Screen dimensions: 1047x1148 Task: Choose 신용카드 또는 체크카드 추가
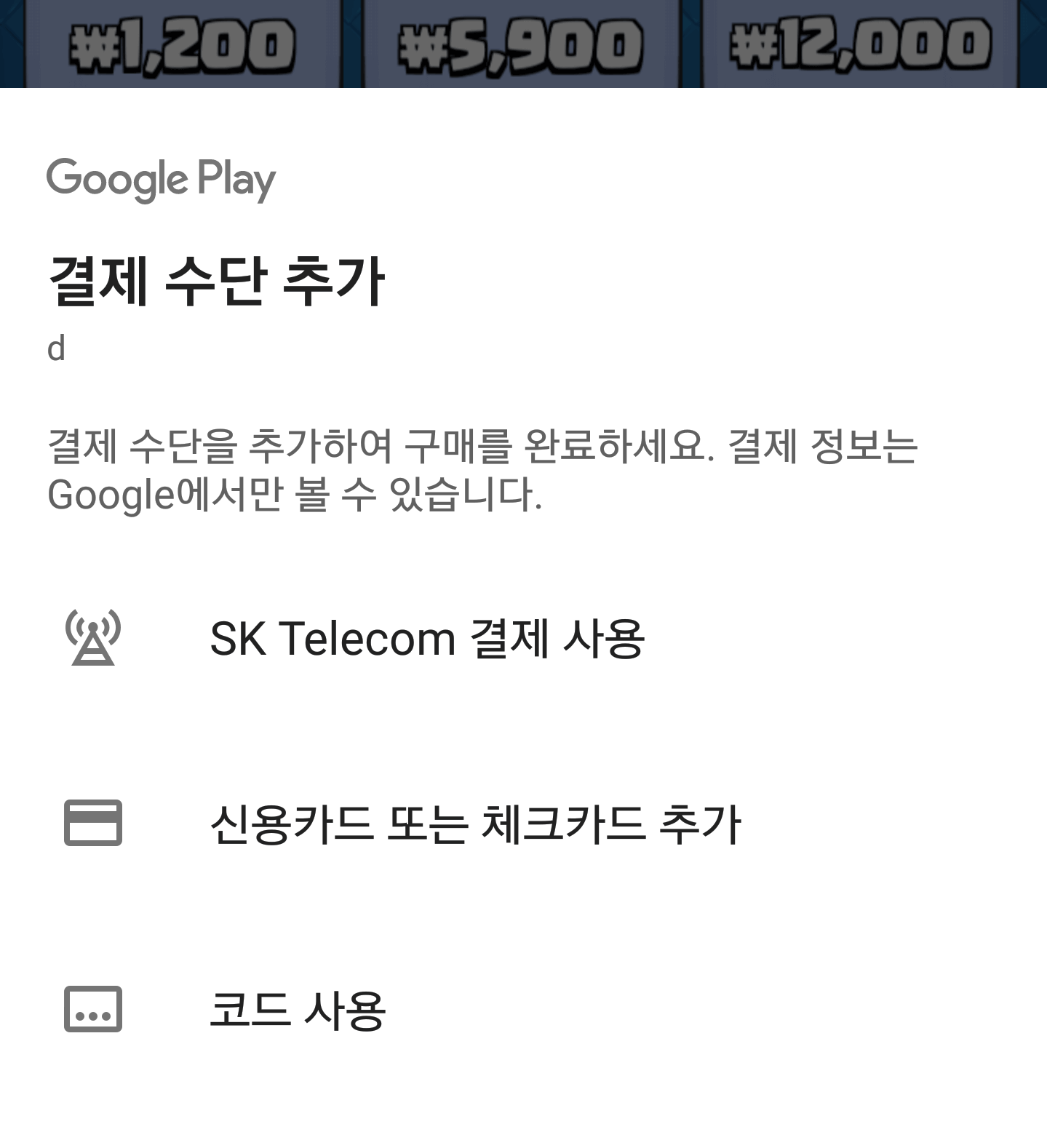click(x=474, y=824)
